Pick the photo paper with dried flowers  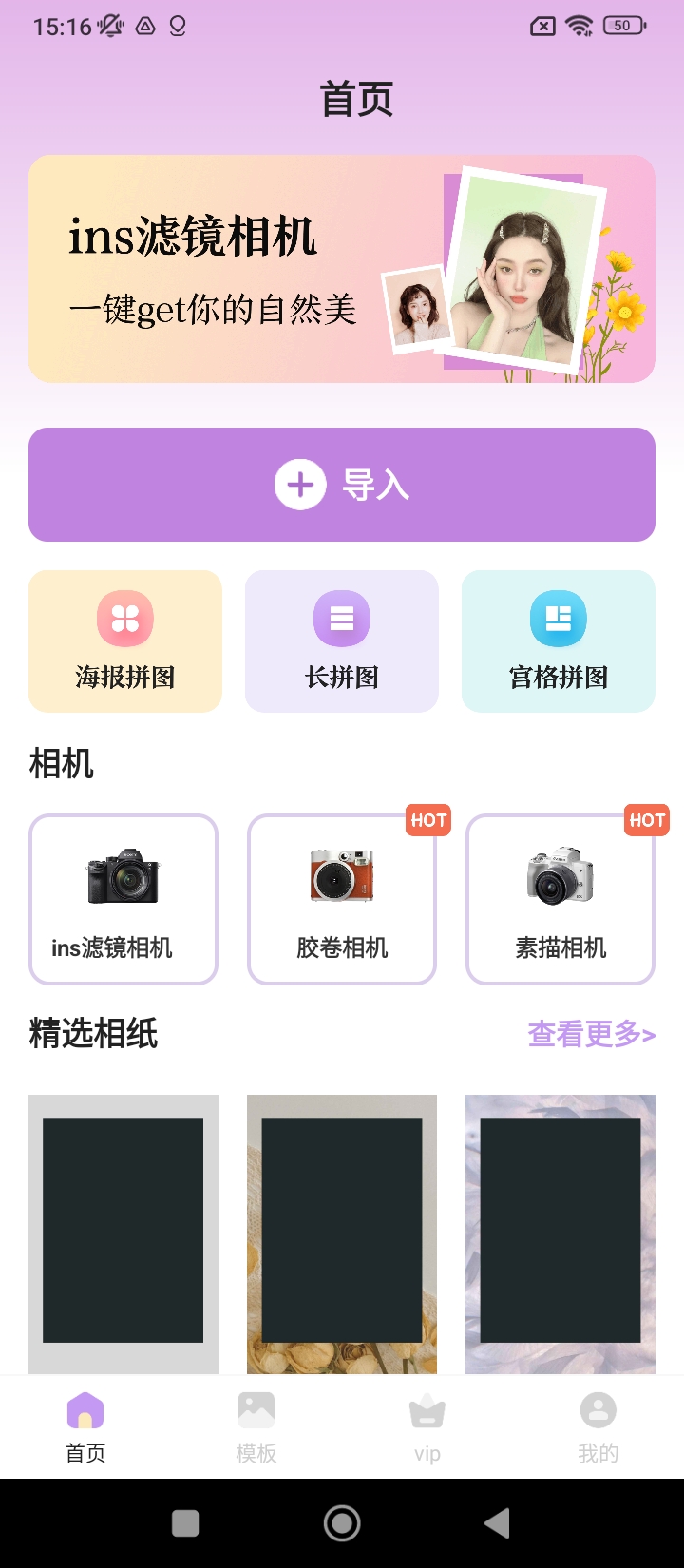click(342, 1233)
